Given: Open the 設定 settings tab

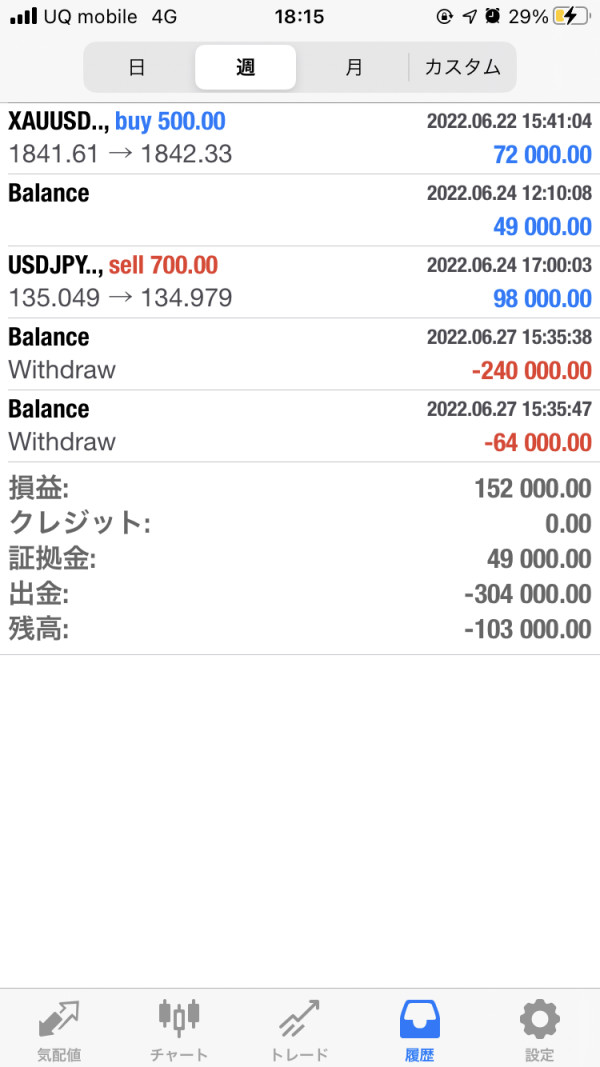Looking at the screenshot, I should tap(539, 1029).
